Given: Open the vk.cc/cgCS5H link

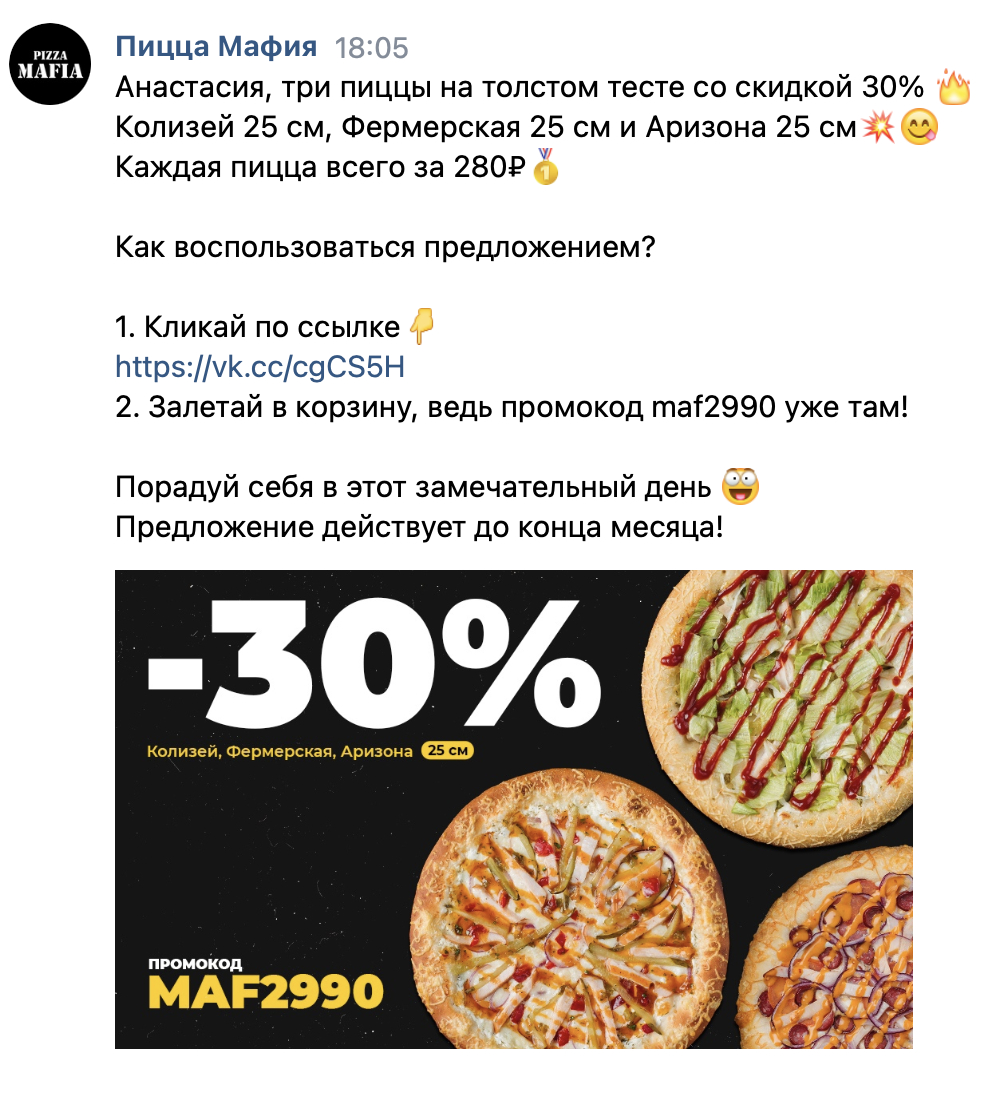Looking at the screenshot, I should [x=260, y=367].
